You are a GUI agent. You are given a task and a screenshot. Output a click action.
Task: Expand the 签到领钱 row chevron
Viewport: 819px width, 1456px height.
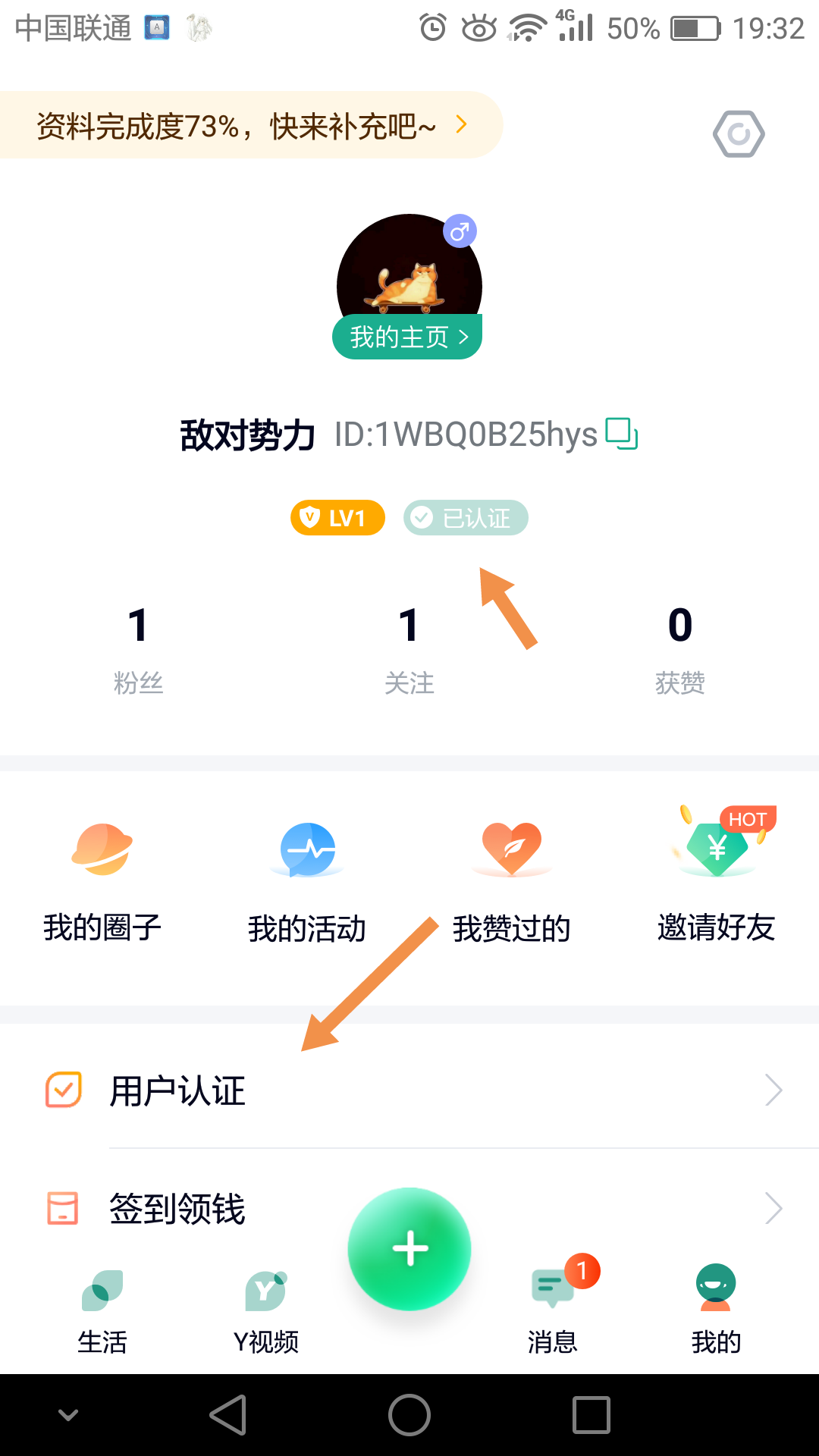tap(773, 1207)
